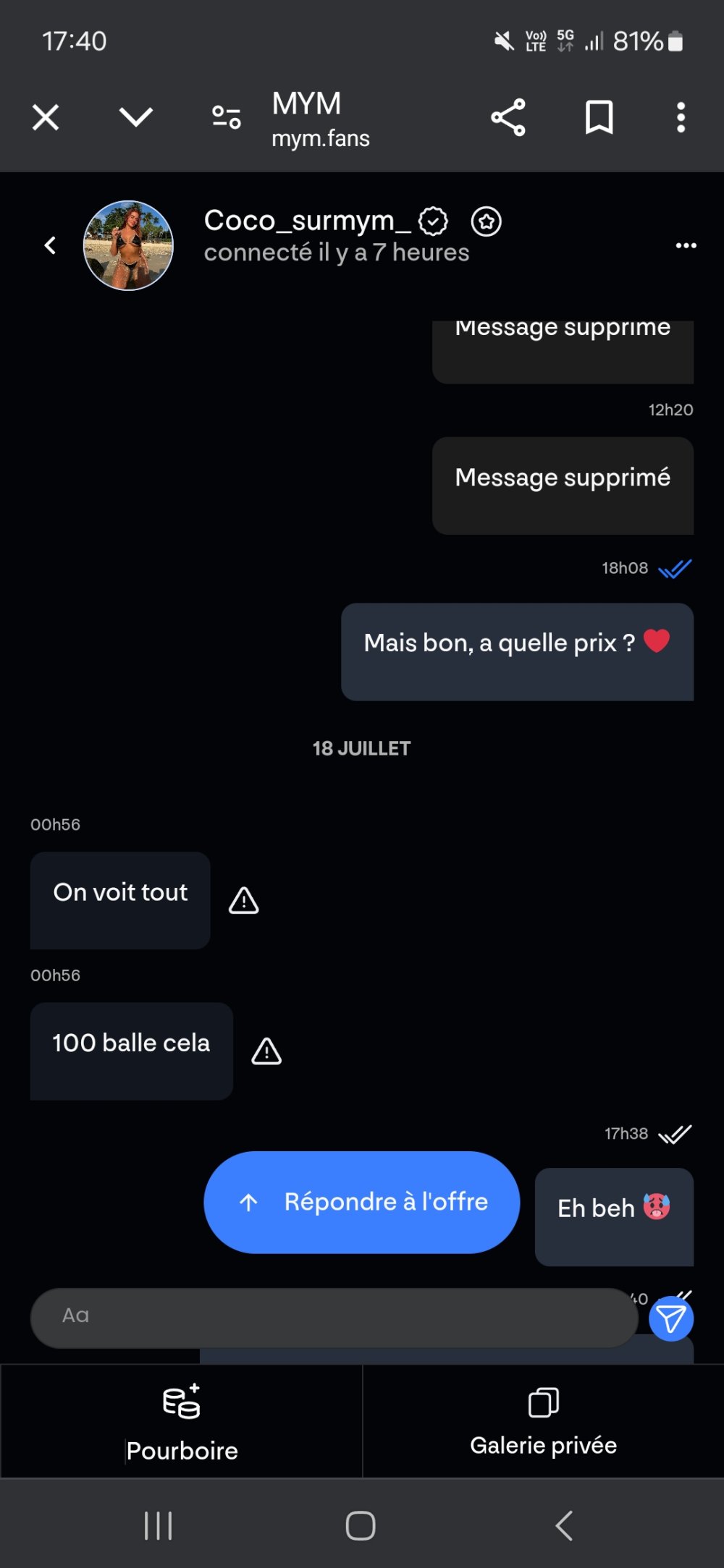The image size is (724, 1568).
Task: Go back to the conversations list
Action: tap(50, 246)
